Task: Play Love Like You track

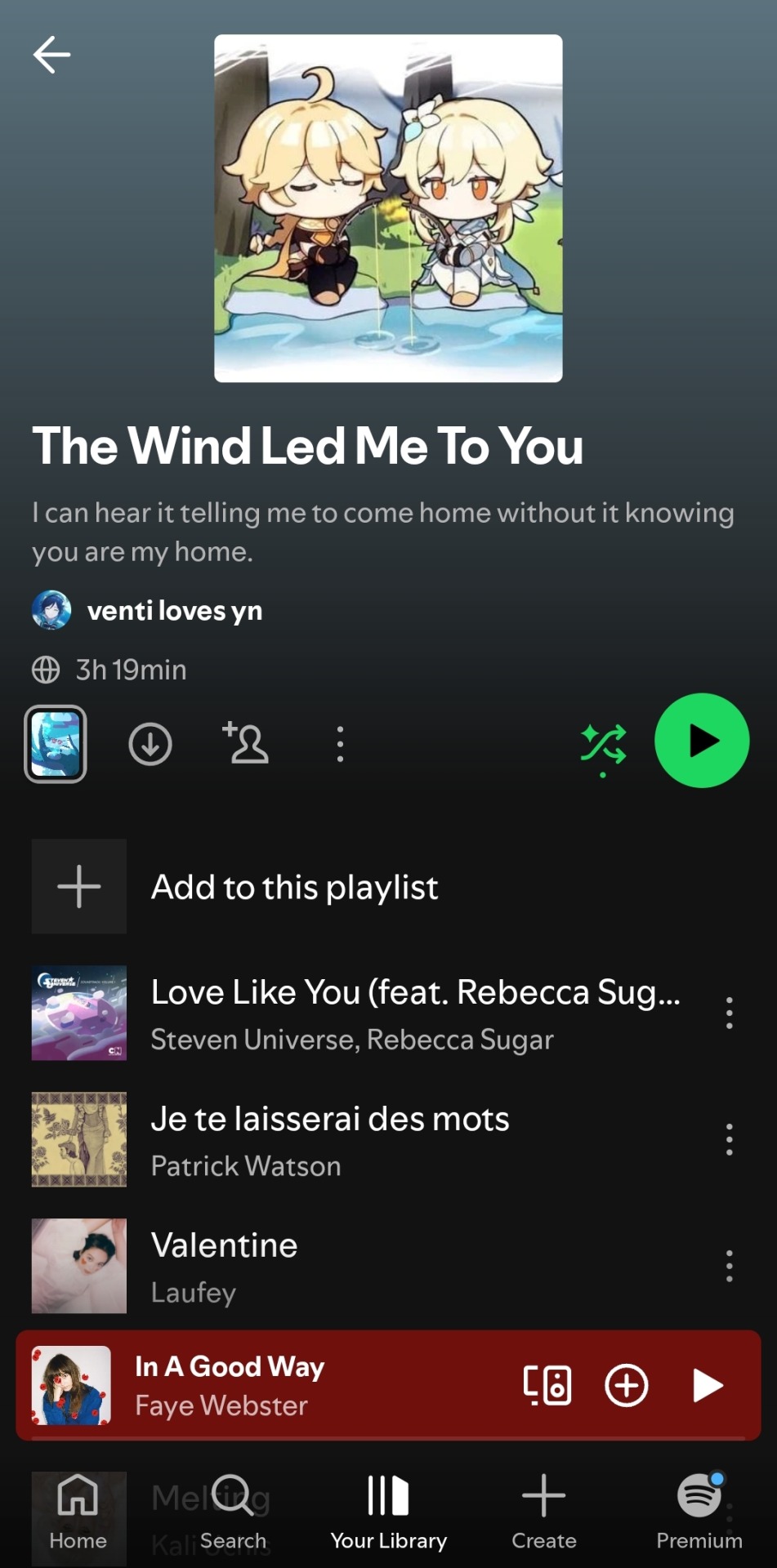Action: pos(415,1013)
